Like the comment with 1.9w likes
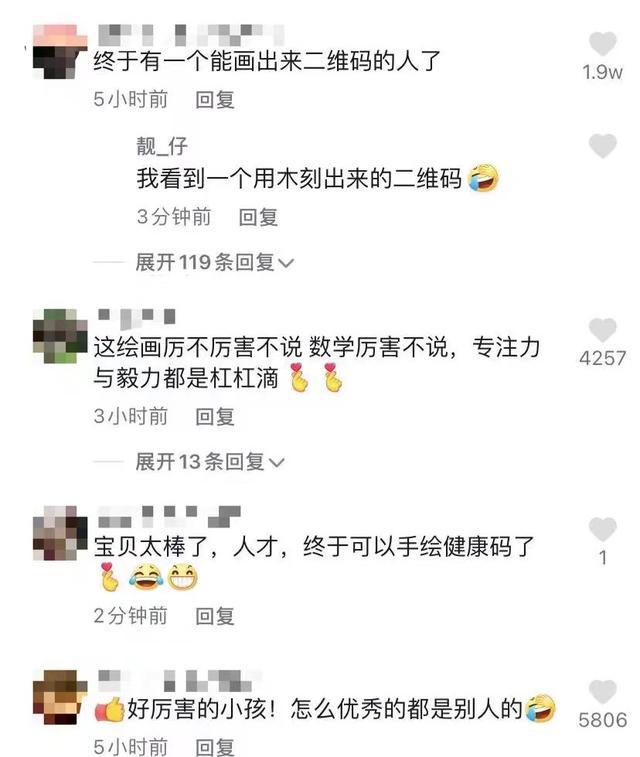640x757 pixels. (602, 44)
